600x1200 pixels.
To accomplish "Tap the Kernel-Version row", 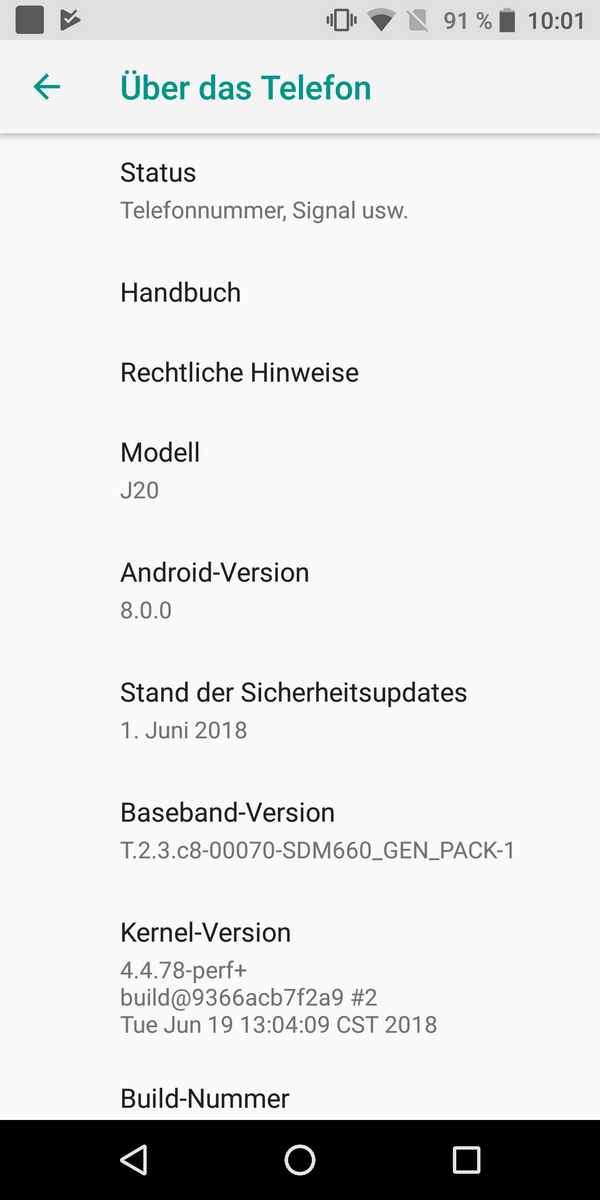I will (300, 977).
